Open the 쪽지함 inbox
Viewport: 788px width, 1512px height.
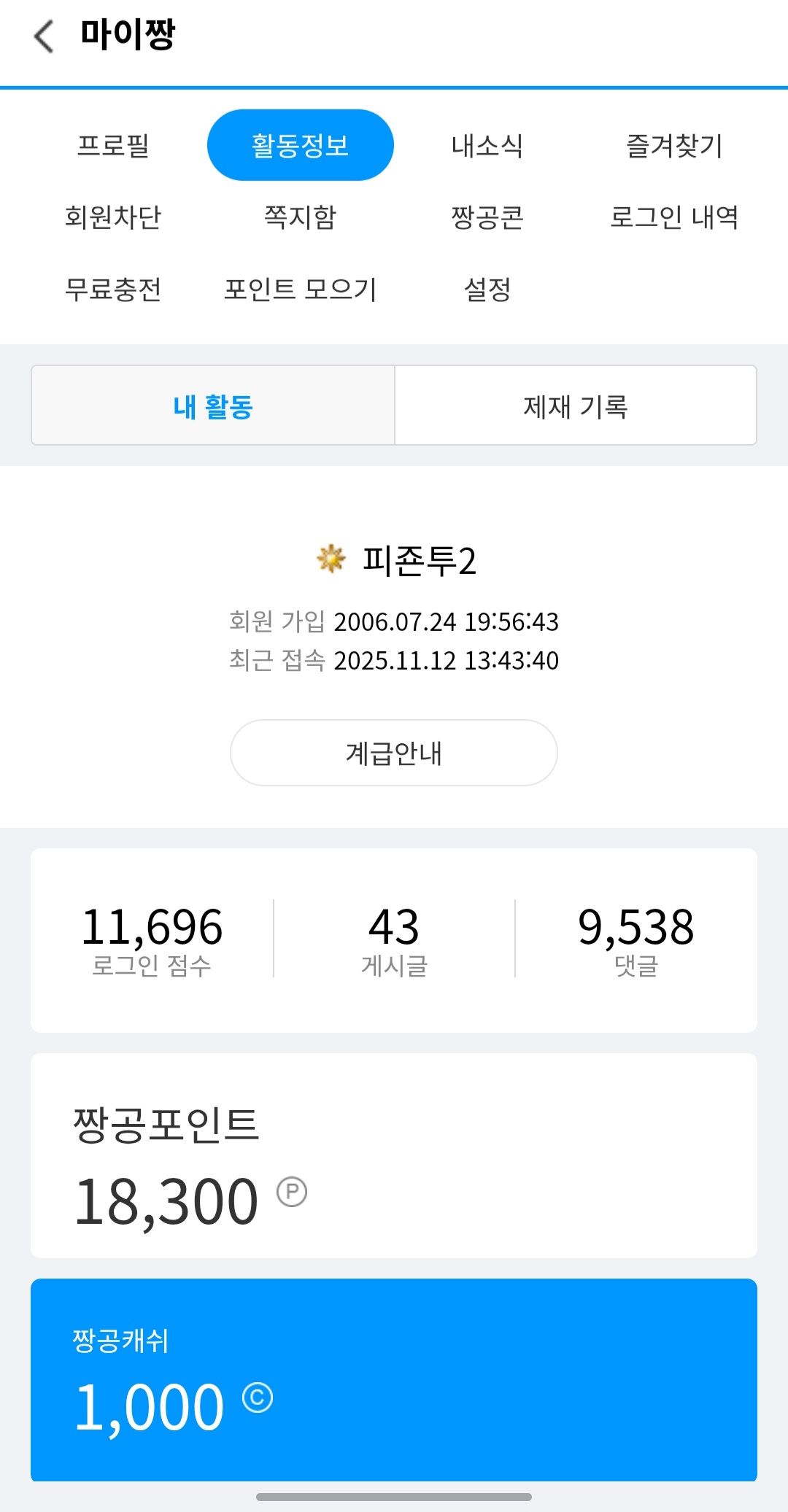coord(300,217)
